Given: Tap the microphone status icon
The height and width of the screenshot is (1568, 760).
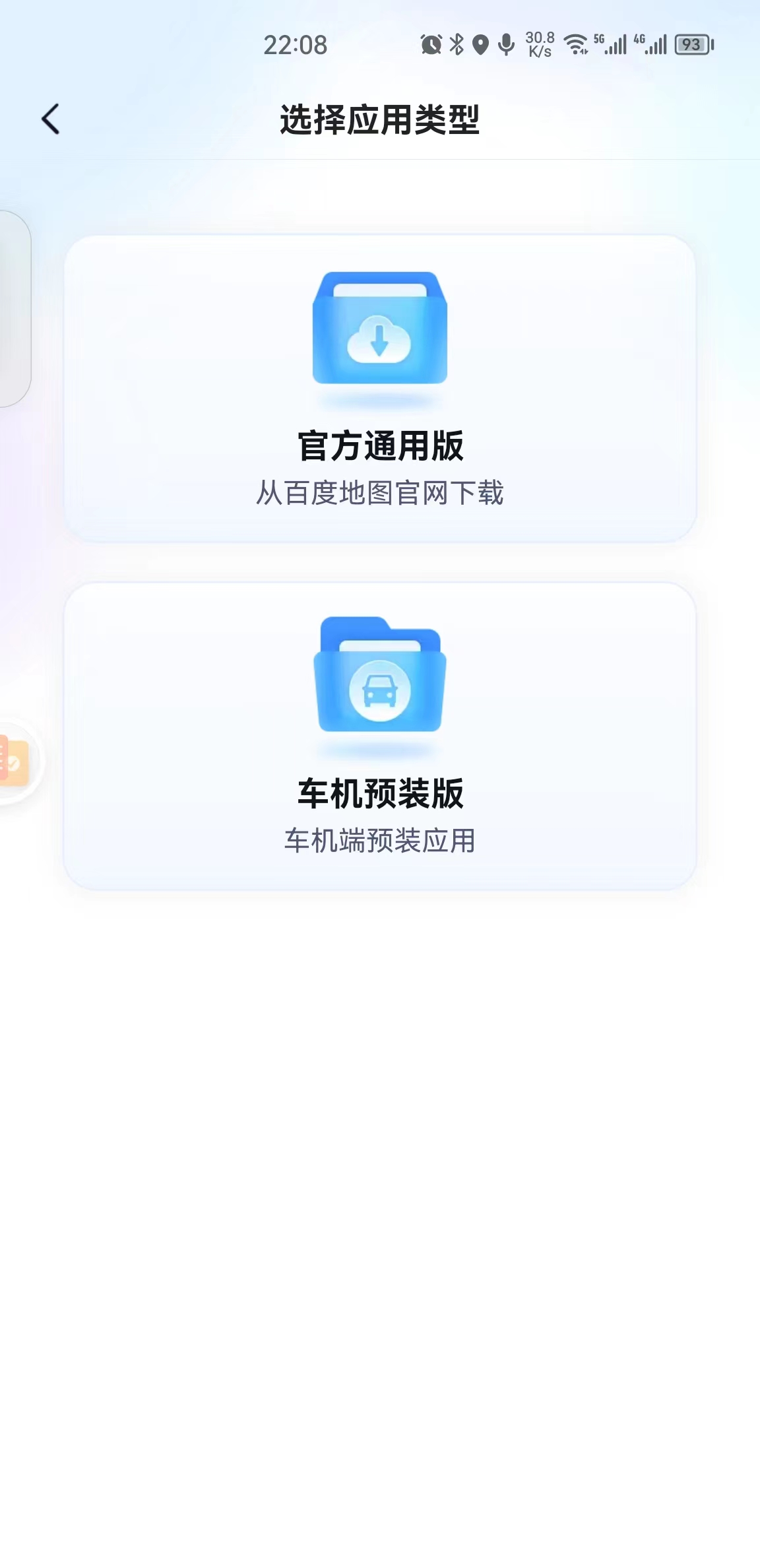Looking at the screenshot, I should tap(505, 44).
